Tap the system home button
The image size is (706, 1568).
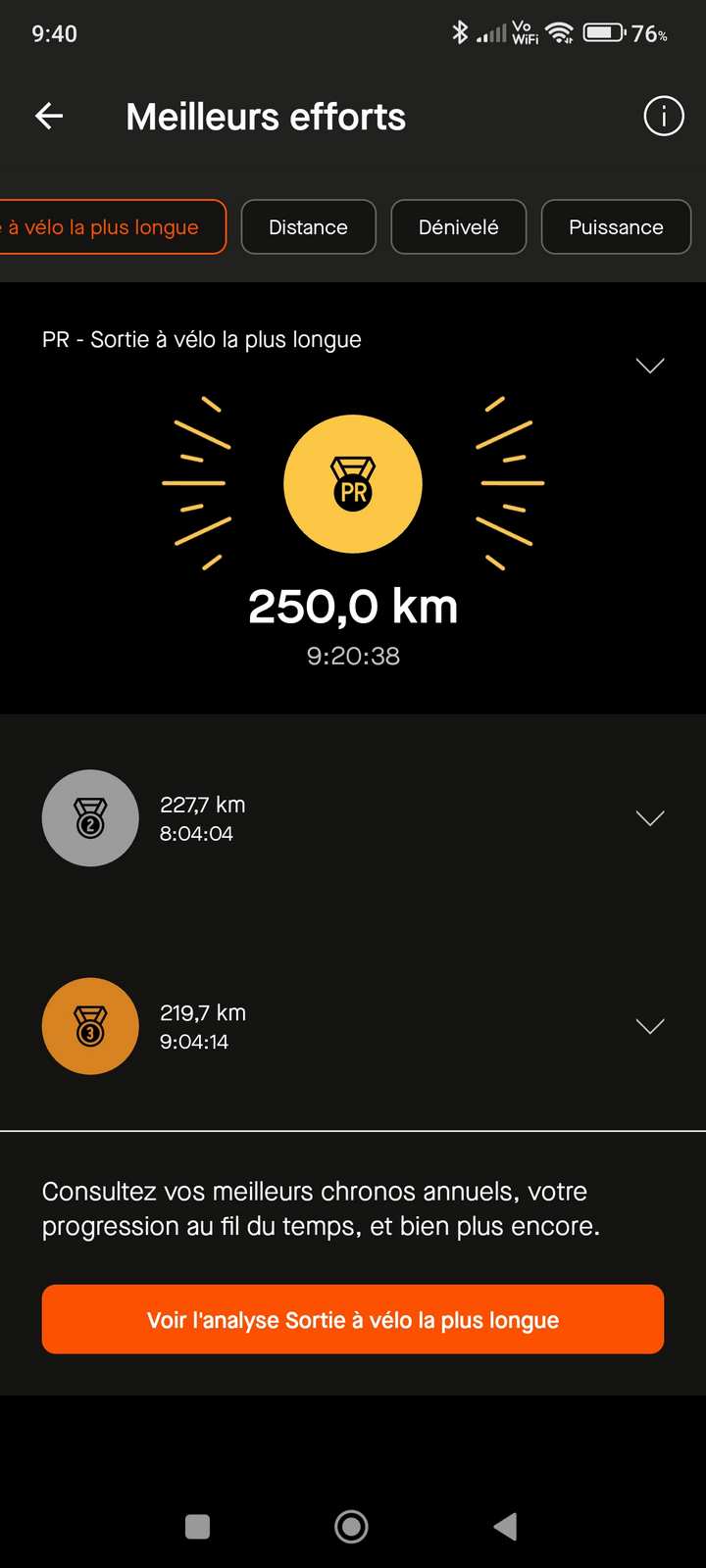click(351, 1526)
